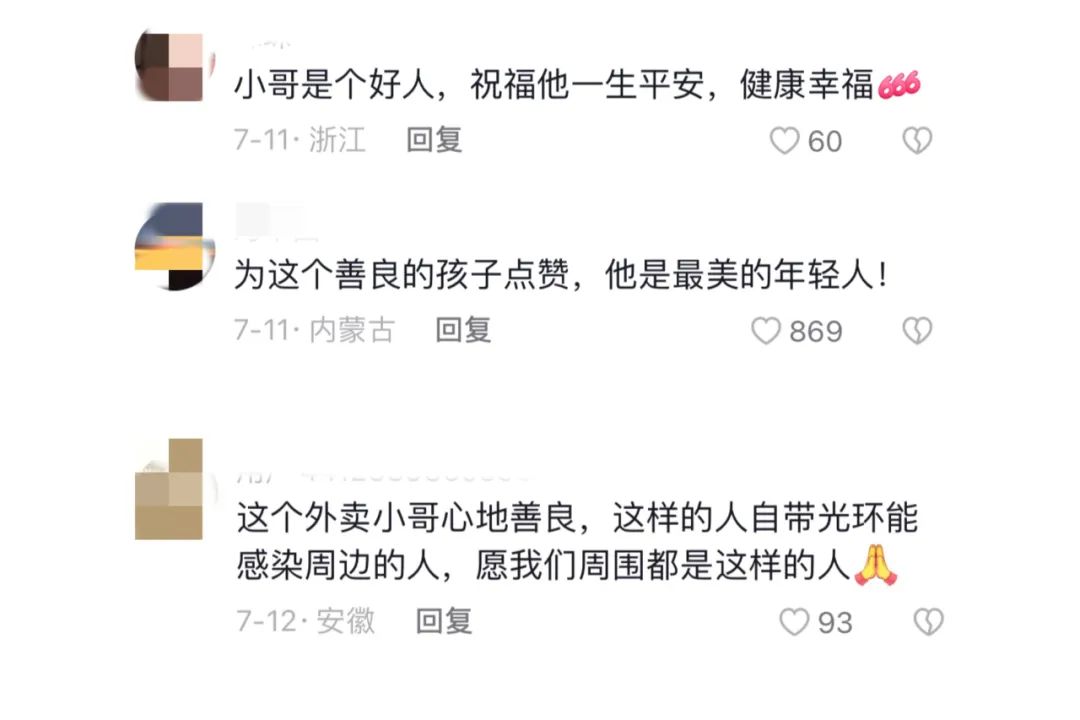The height and width of the screenshot is (720, 1080).
Task: Open the 安徽 commenter's profile avatar
Action: click(169, 489)
